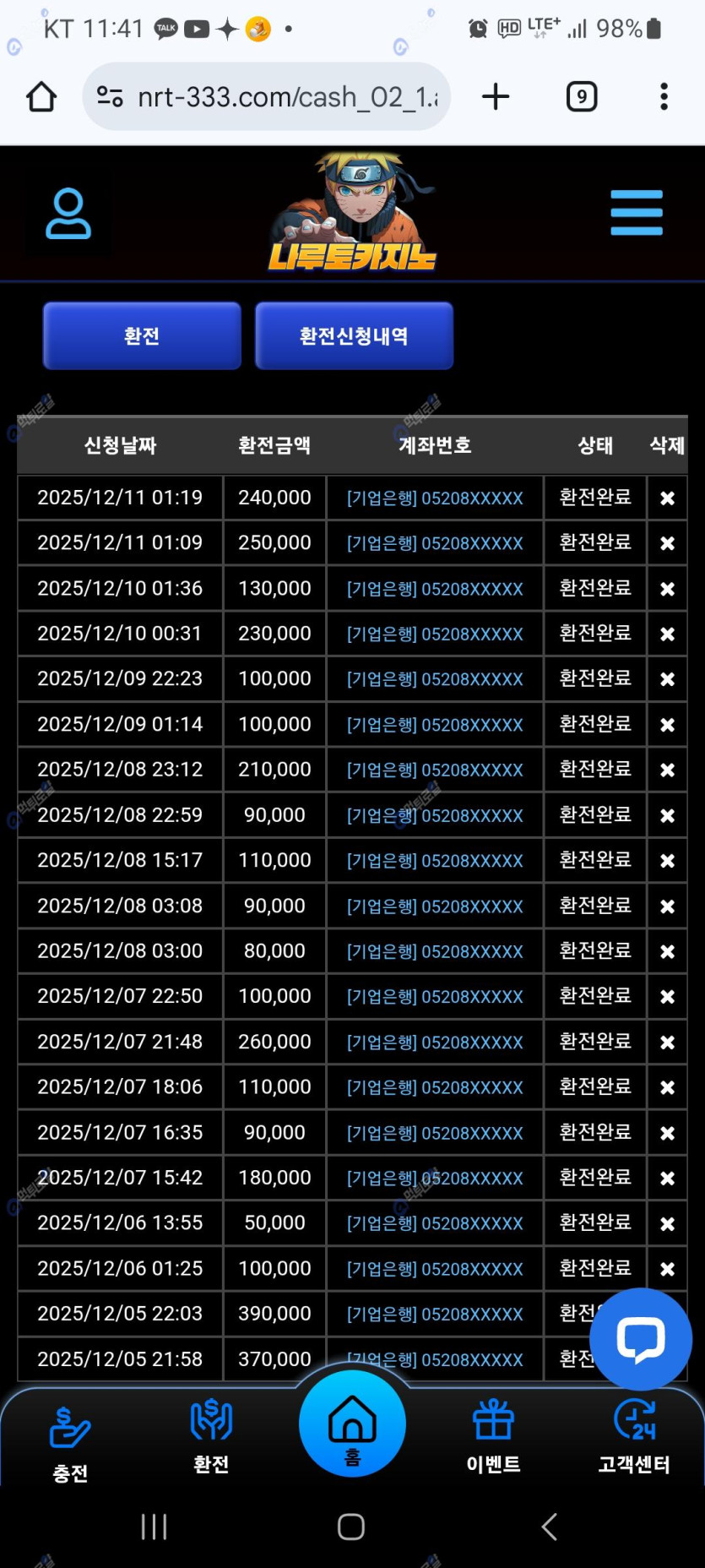Delete the 2025/12/06 13:55 record
The image size is (705, 1568).
[x=667, y=1223]
